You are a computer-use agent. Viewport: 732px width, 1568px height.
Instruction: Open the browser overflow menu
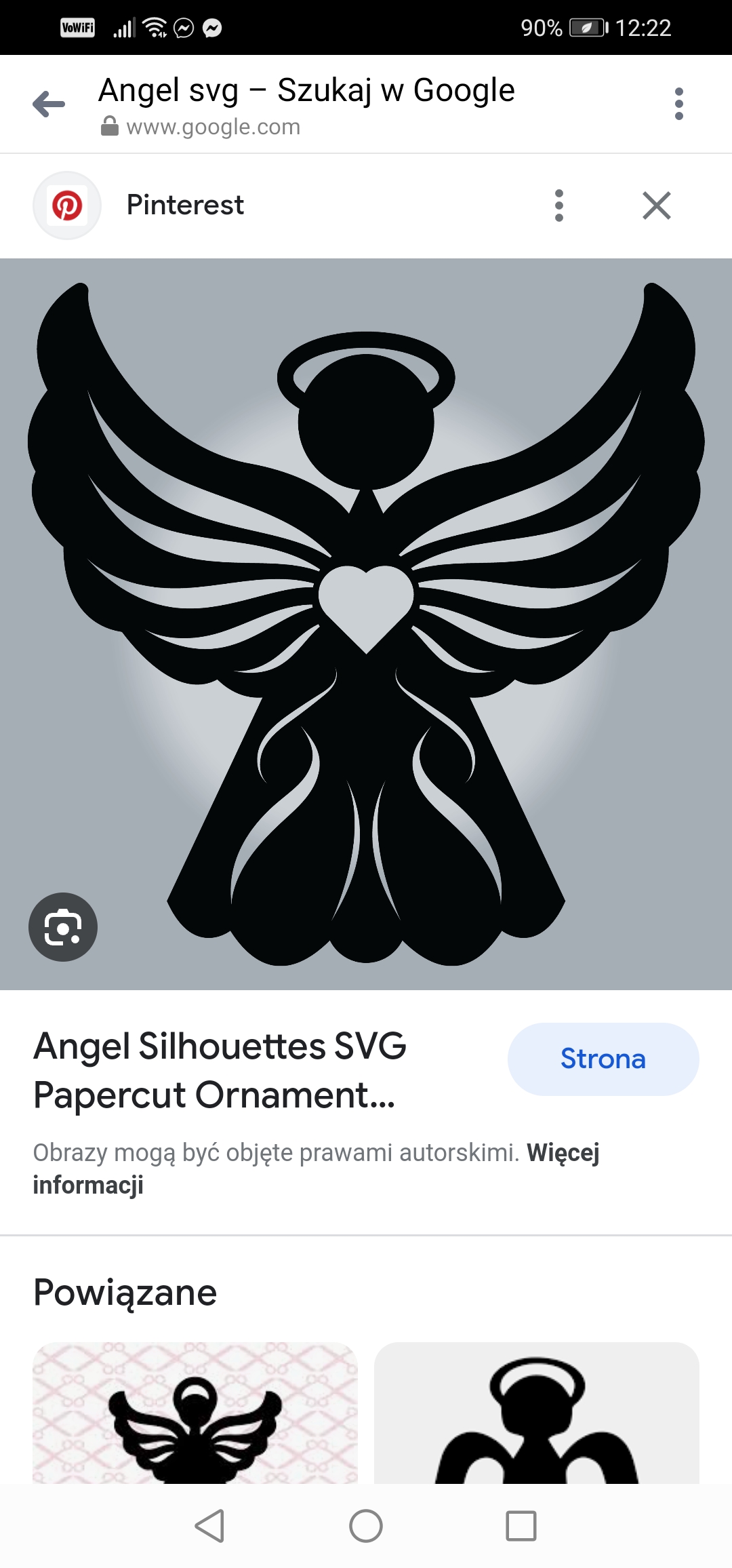[x=678, y=104]
